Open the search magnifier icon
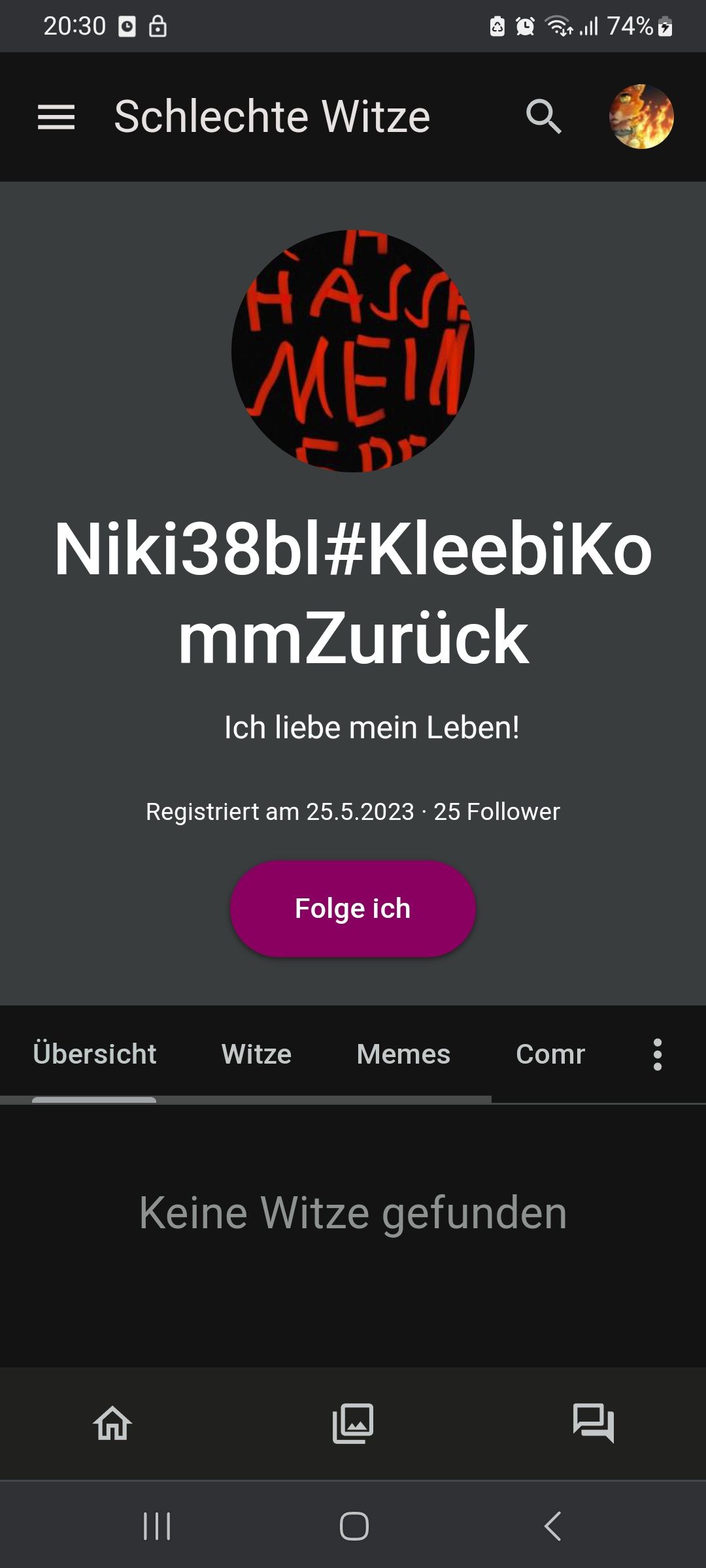The image size is (706, 1568). pos(543,117)
